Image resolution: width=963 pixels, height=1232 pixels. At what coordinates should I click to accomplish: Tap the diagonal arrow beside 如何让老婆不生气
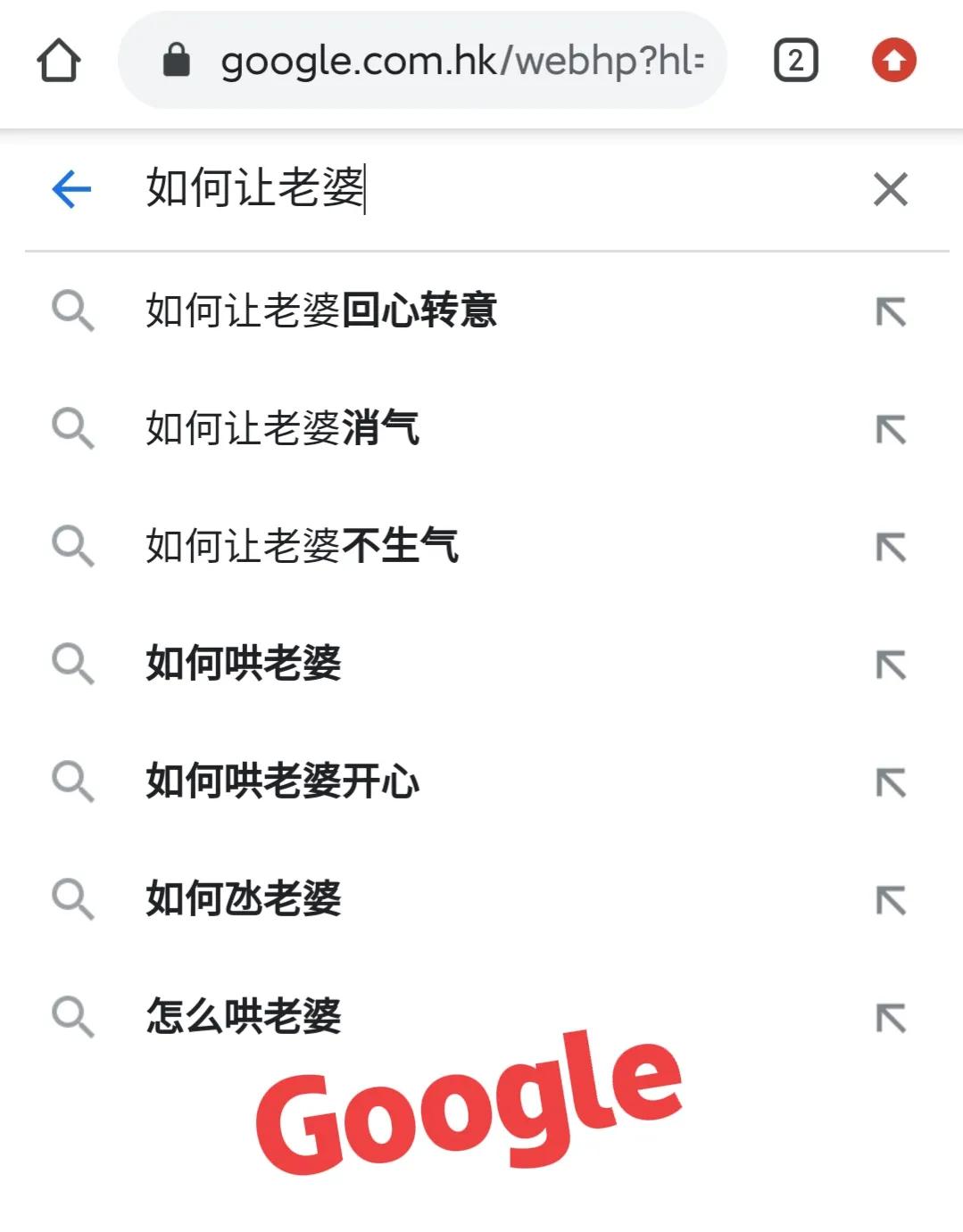click(x=892, y=548)
